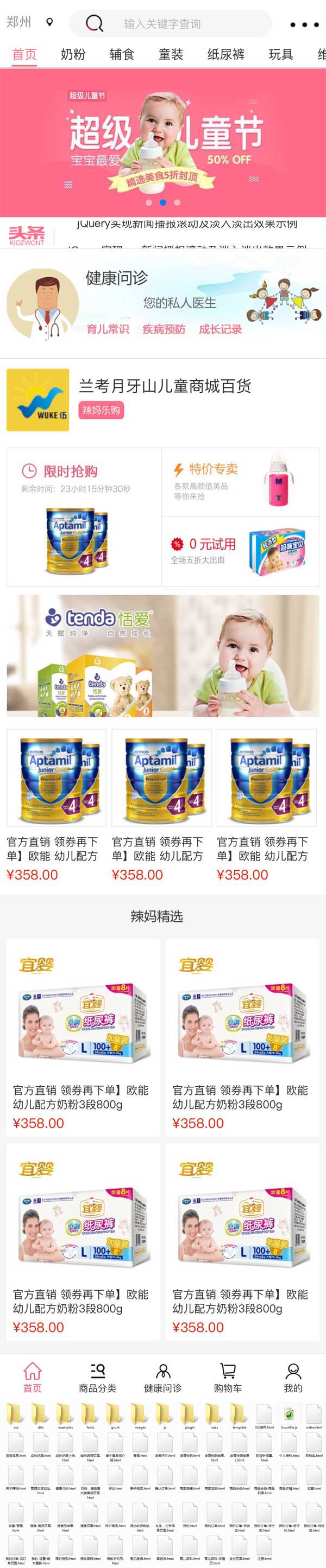
Task: Open the 0元试用 free trial card
Action: [x=240, y=551]
